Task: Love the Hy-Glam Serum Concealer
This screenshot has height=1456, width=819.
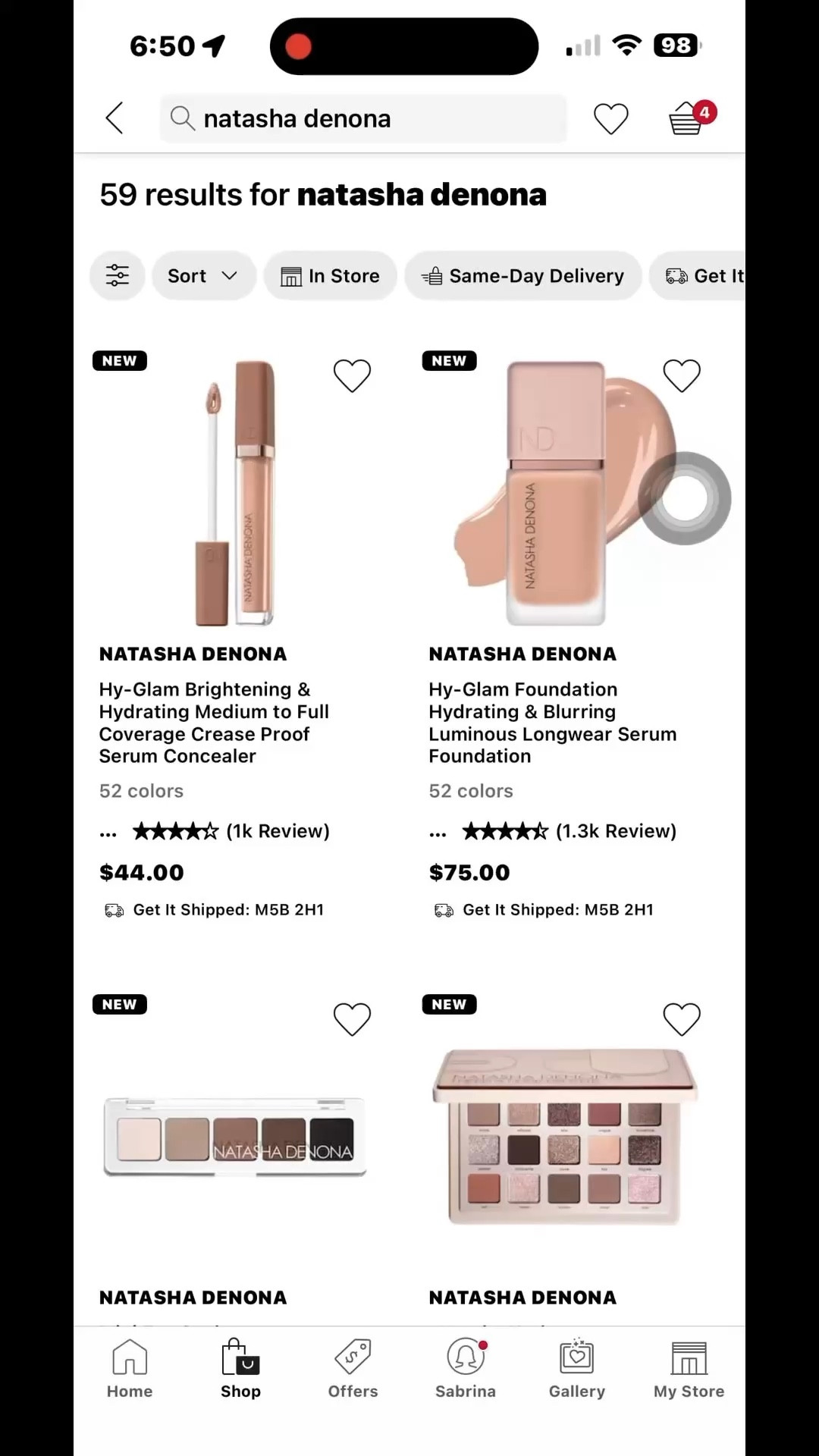Action: pyautogui.click(x=352, y=375)
